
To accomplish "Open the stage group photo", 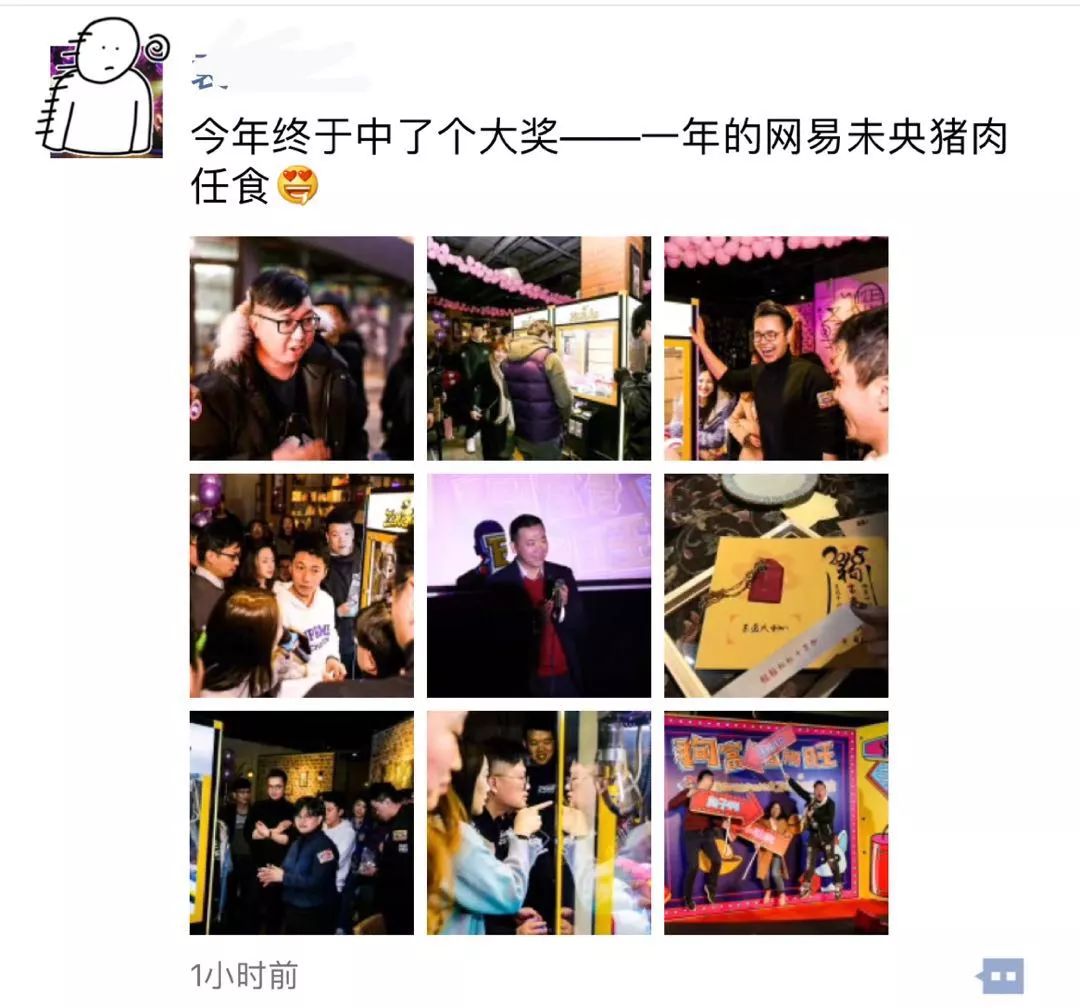I will tap(775, 822).
